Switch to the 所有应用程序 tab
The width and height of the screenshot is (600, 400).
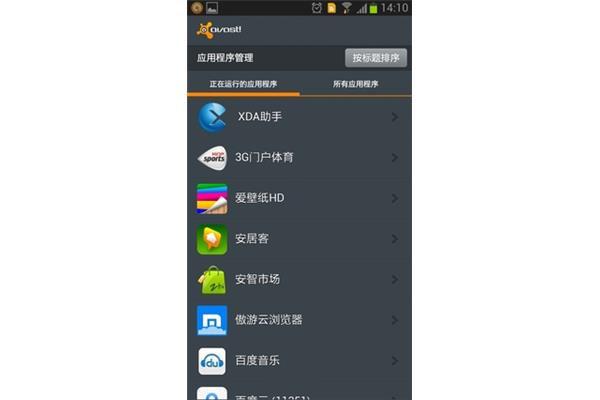click(x=355, y=85)
